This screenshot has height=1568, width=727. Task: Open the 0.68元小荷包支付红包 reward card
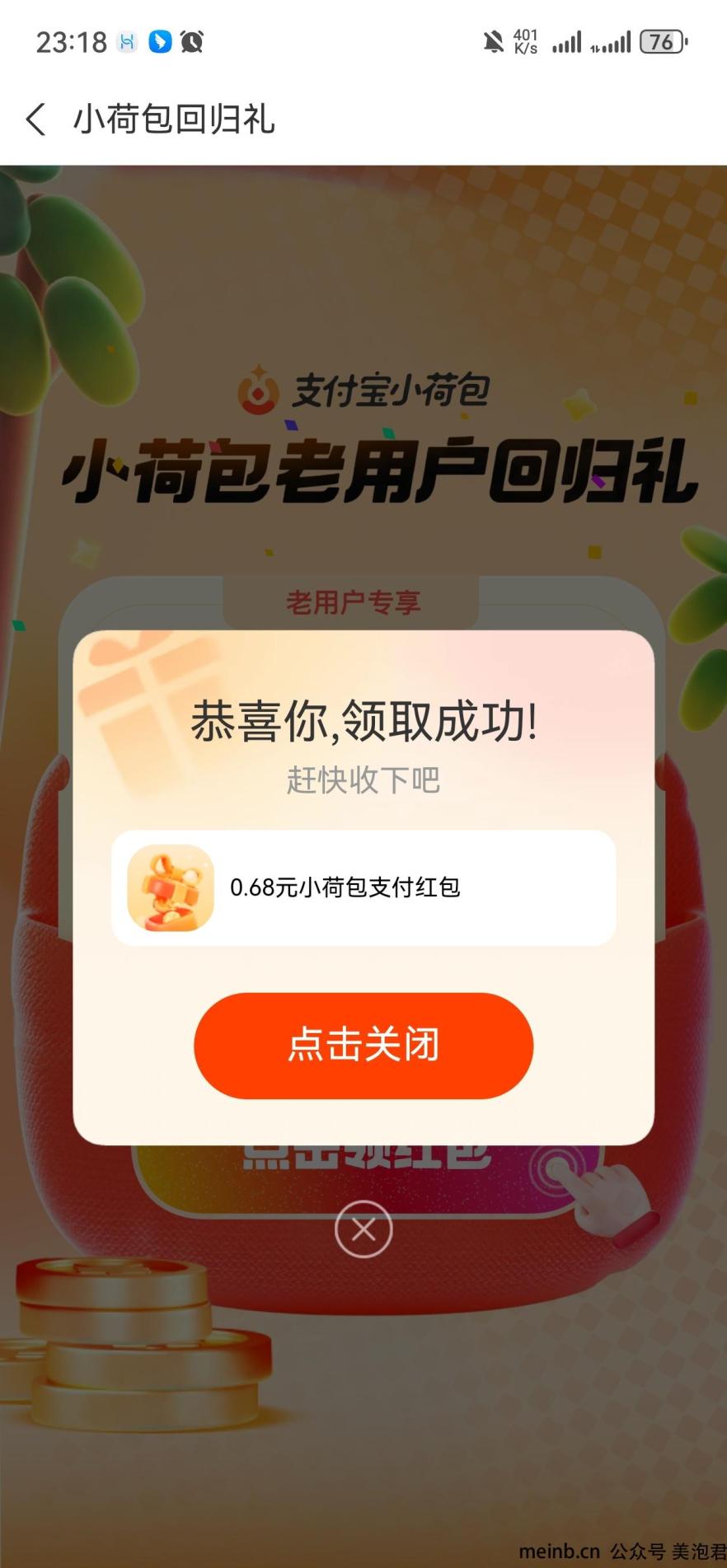point(363,887)
